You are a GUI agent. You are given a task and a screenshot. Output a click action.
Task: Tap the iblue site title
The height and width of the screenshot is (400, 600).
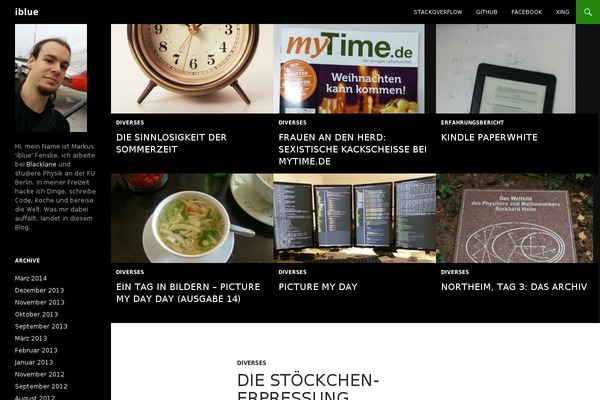pyautogui.click(x=27, y=12)
